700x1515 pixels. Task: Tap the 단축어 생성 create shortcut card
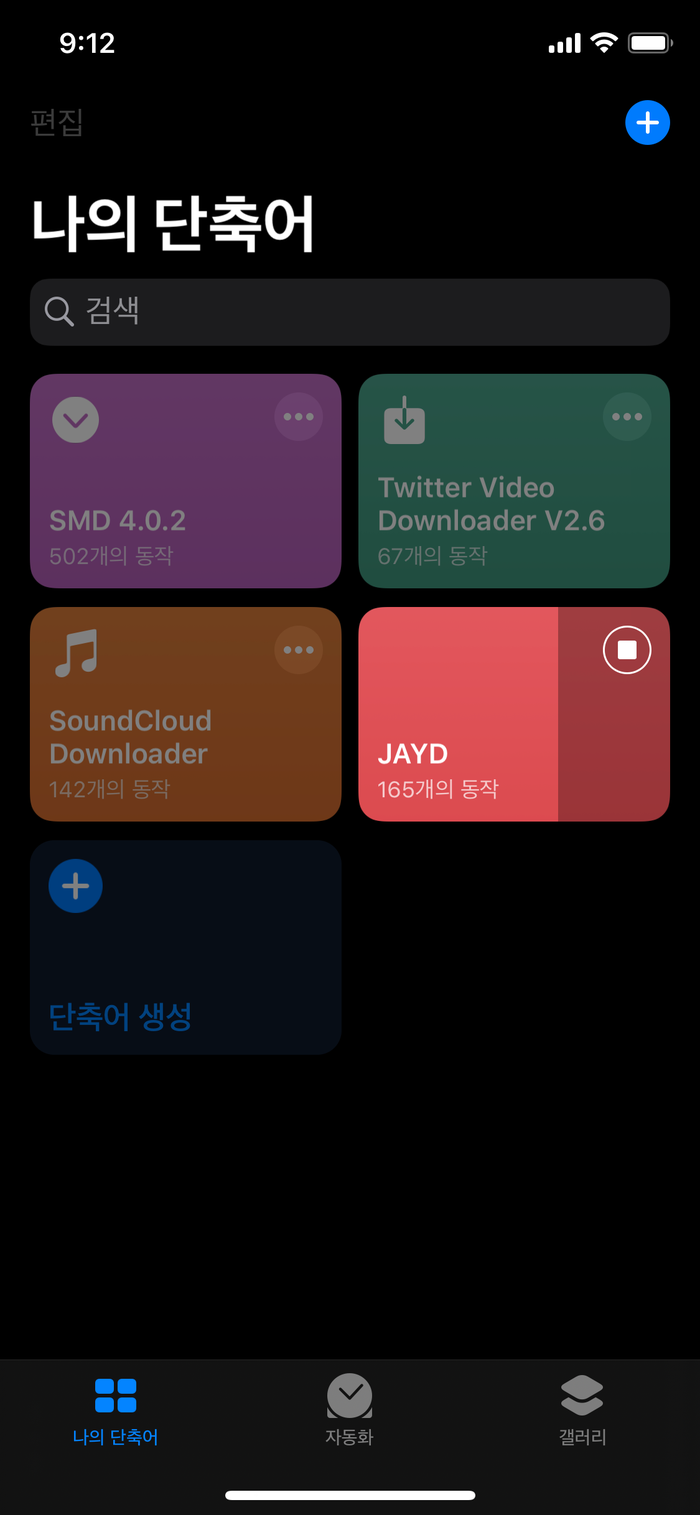[x=186, y=947]
